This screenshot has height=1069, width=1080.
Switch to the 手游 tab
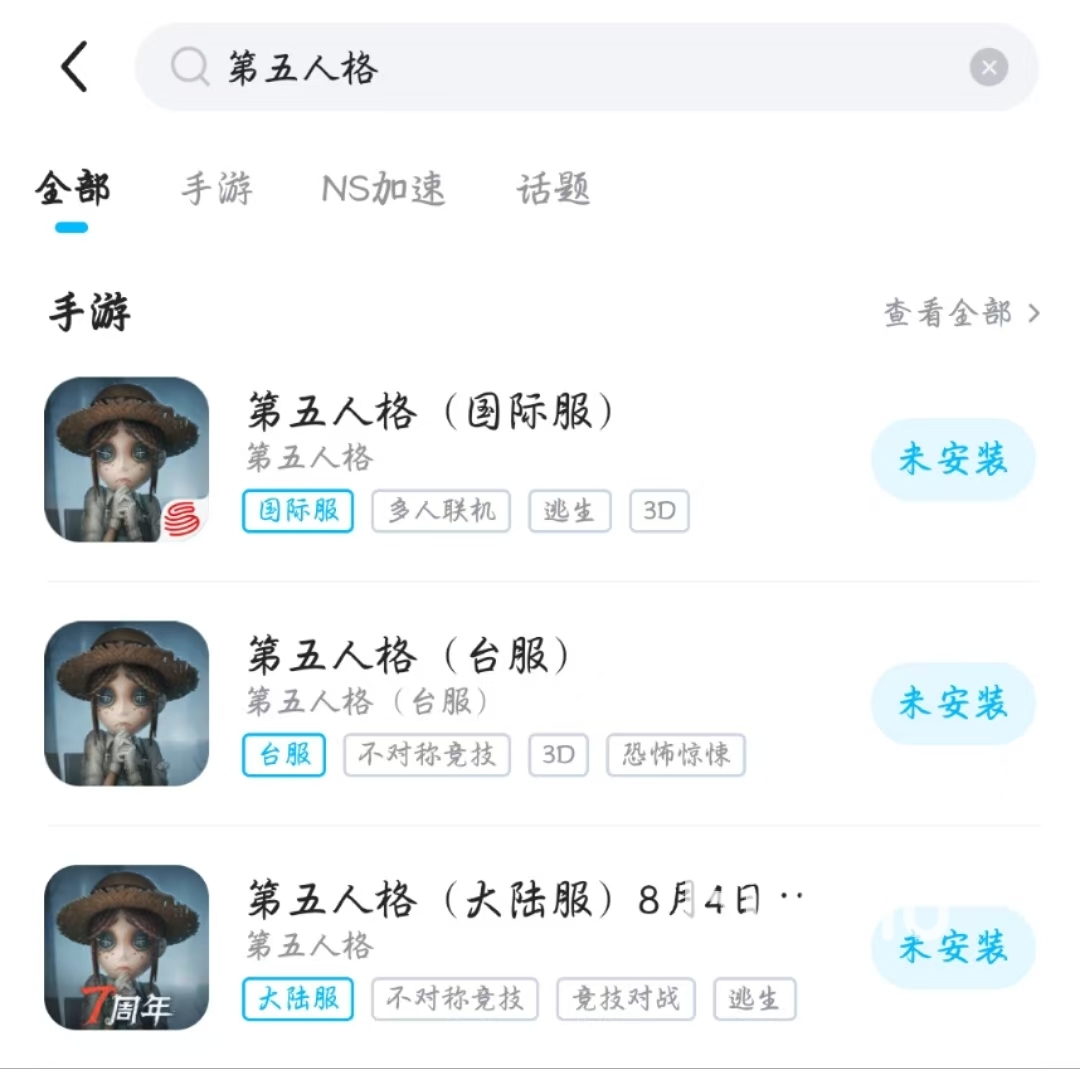217,189
